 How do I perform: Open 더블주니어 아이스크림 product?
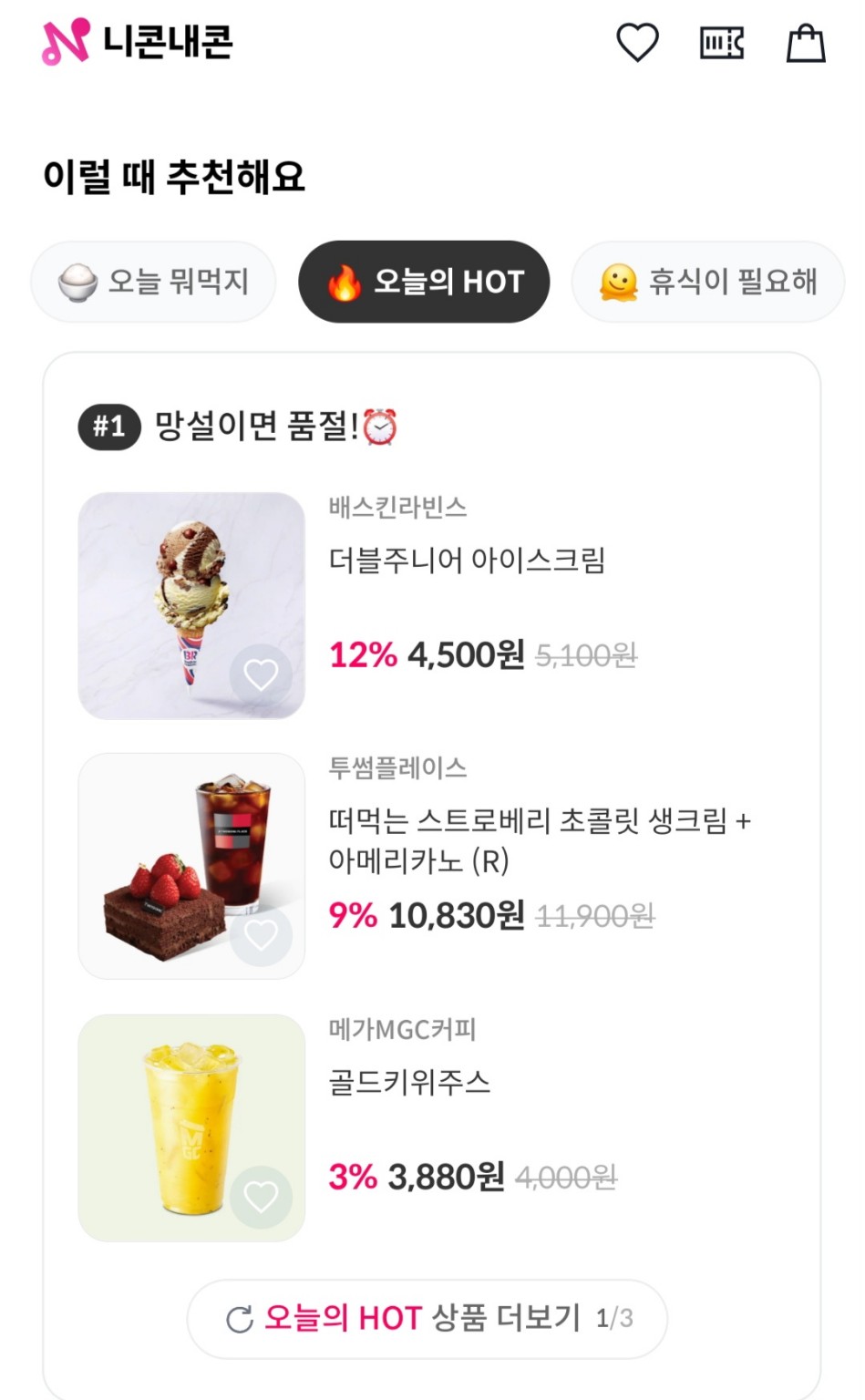pyautogui.click(x=467, y=560)
